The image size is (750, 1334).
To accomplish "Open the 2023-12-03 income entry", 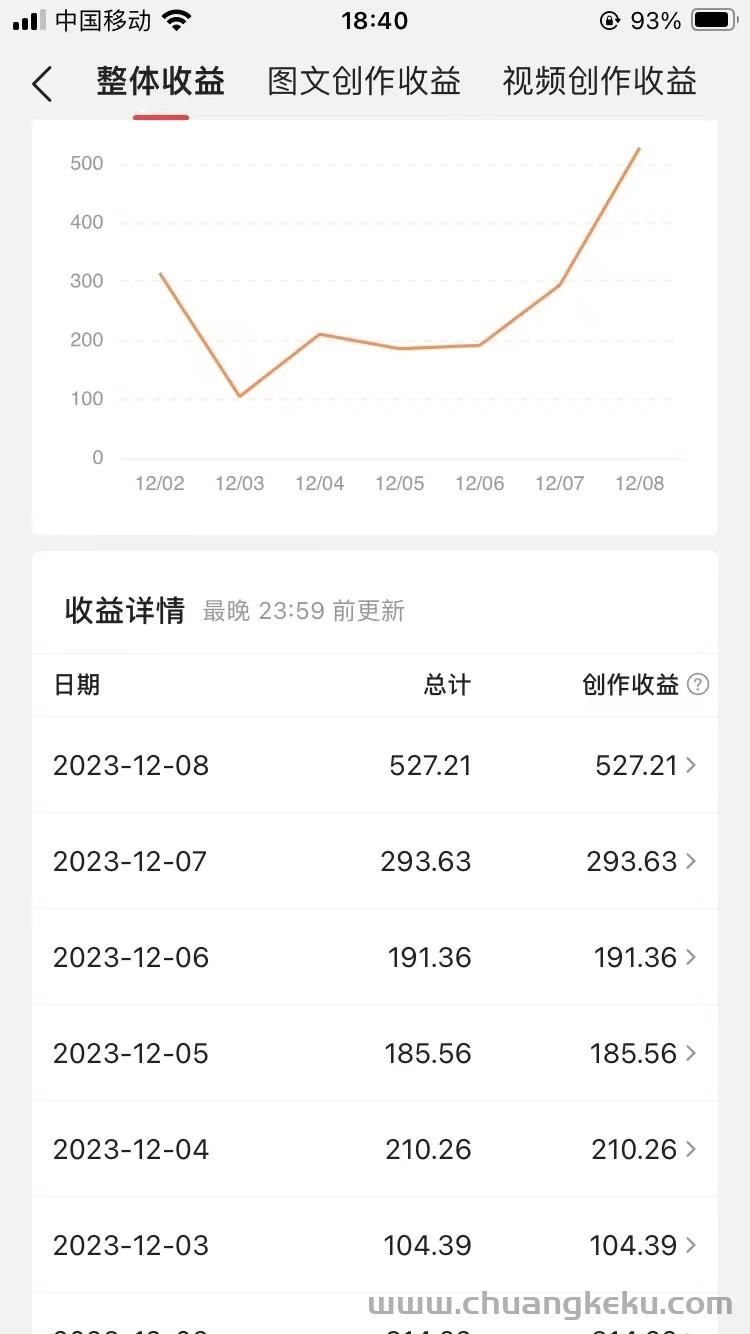I will (x=375, y=1245).
